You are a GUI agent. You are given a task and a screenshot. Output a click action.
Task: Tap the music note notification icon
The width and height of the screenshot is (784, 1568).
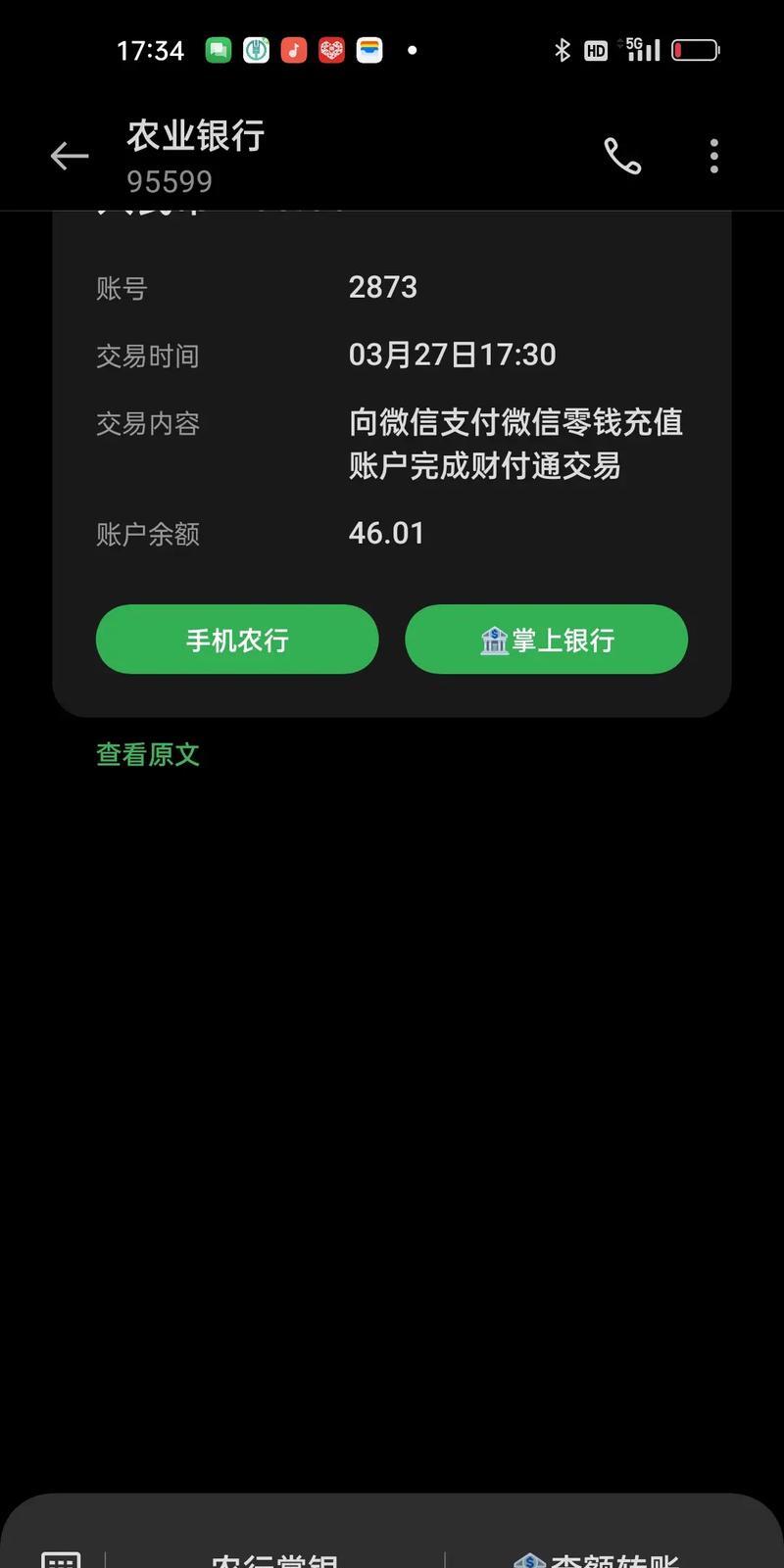(x=293, y=49)
